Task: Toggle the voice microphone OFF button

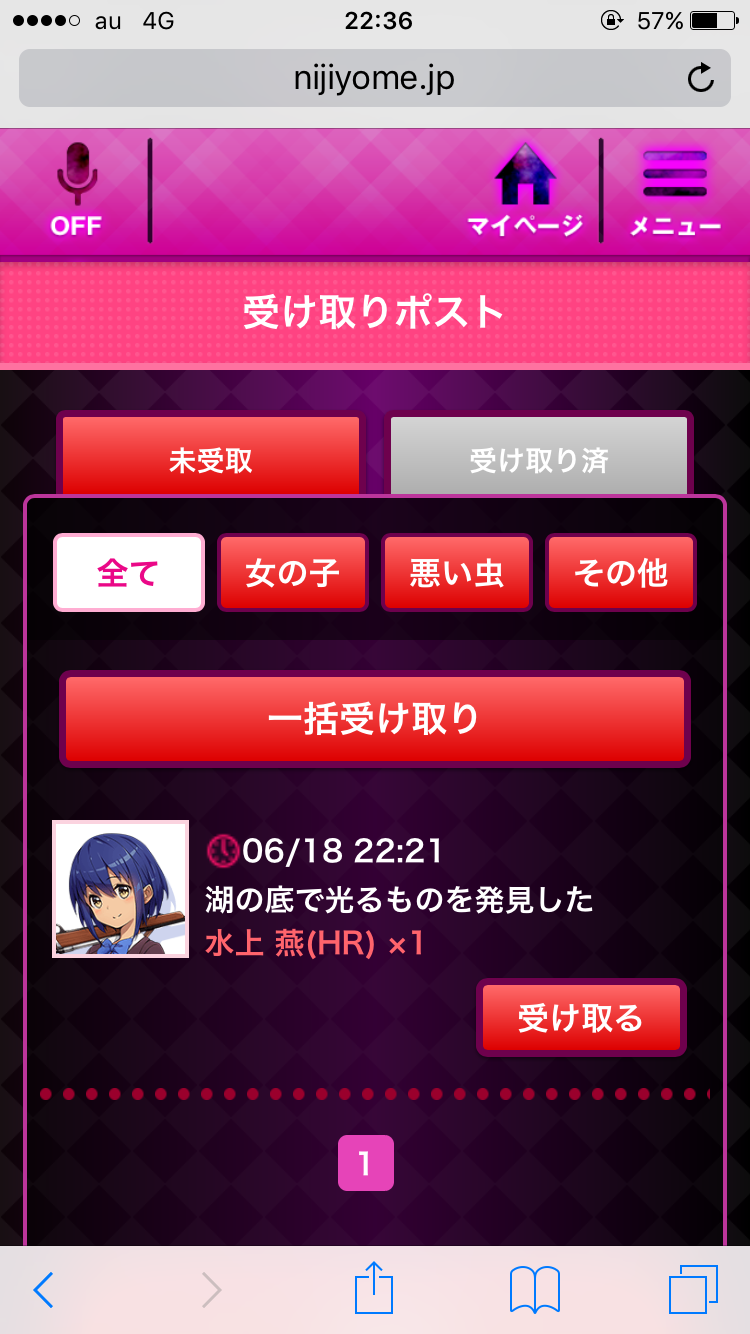Action: 77,190
